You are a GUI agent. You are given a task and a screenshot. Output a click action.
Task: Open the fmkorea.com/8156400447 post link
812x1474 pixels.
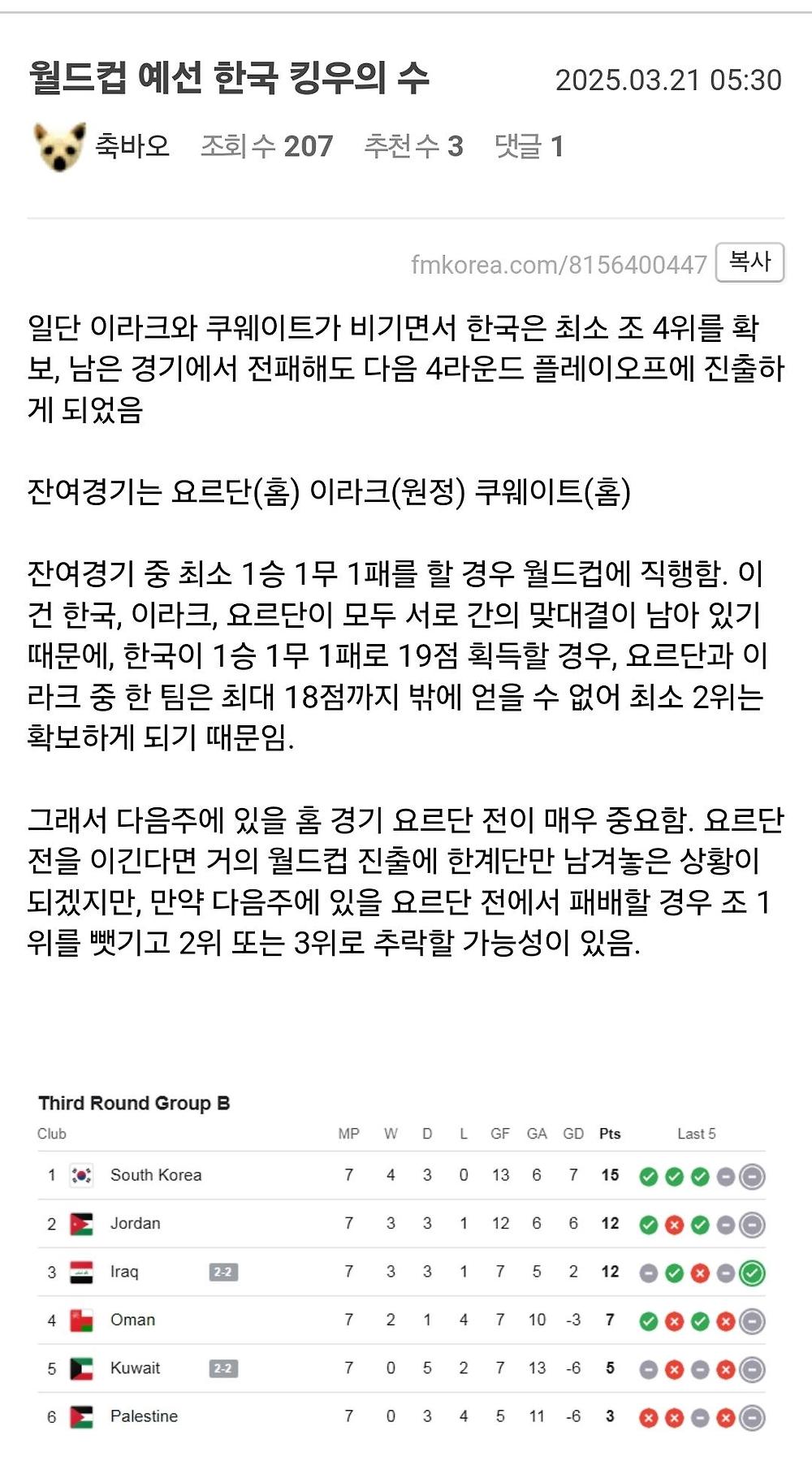[559, 265]
